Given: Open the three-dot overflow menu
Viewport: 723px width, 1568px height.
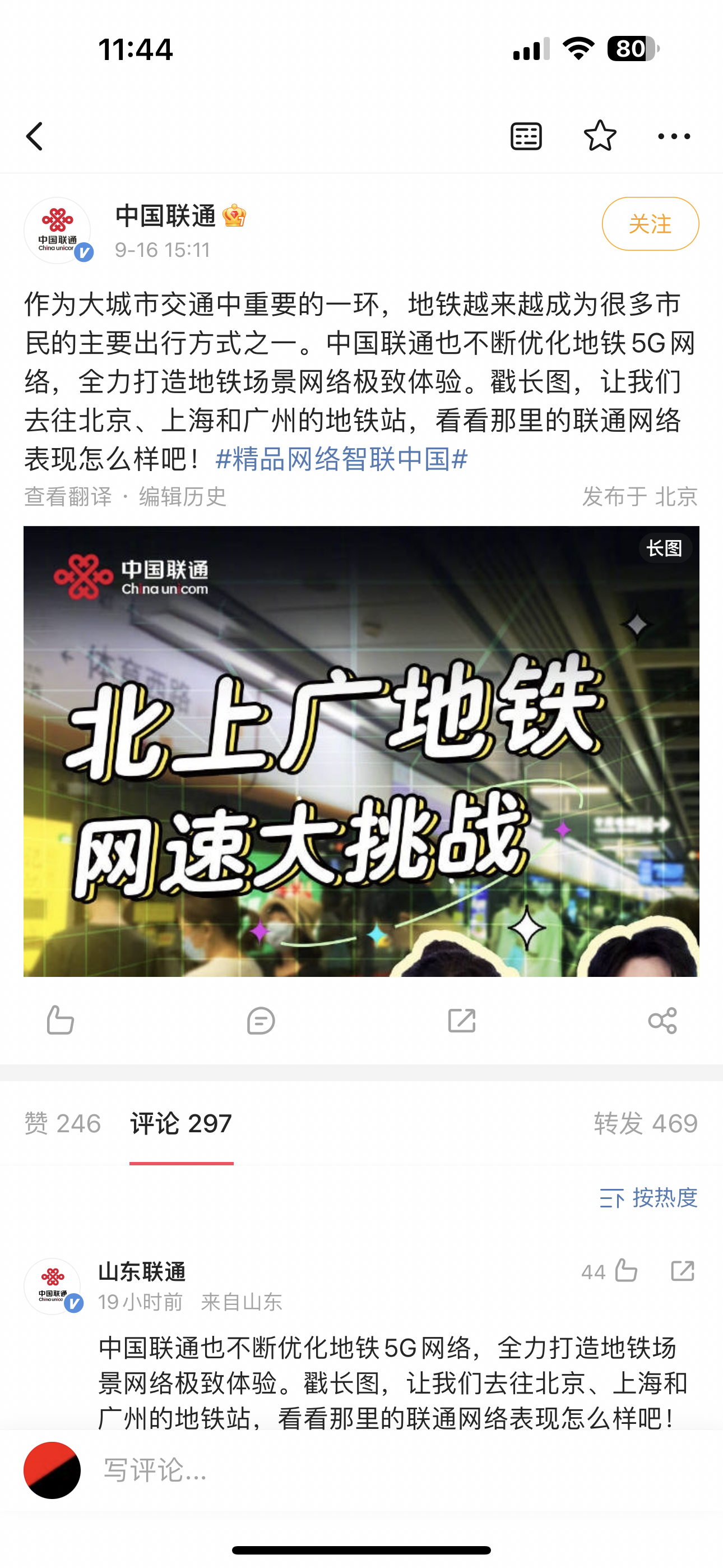Looking at the screenshot, I should [x=674, y=136].
